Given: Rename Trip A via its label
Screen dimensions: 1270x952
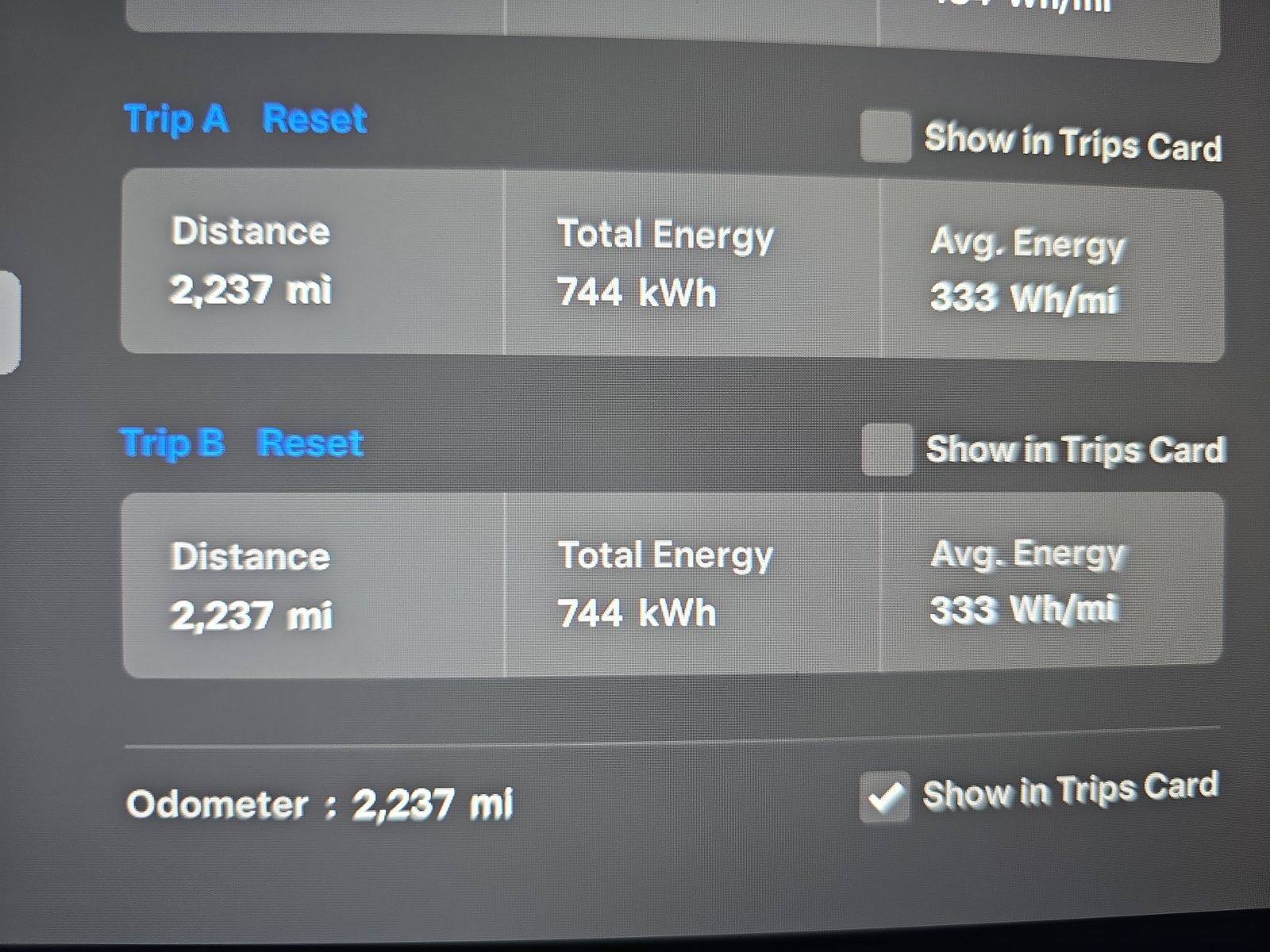Looking at the screenshot, I should (x=176, y=121).
